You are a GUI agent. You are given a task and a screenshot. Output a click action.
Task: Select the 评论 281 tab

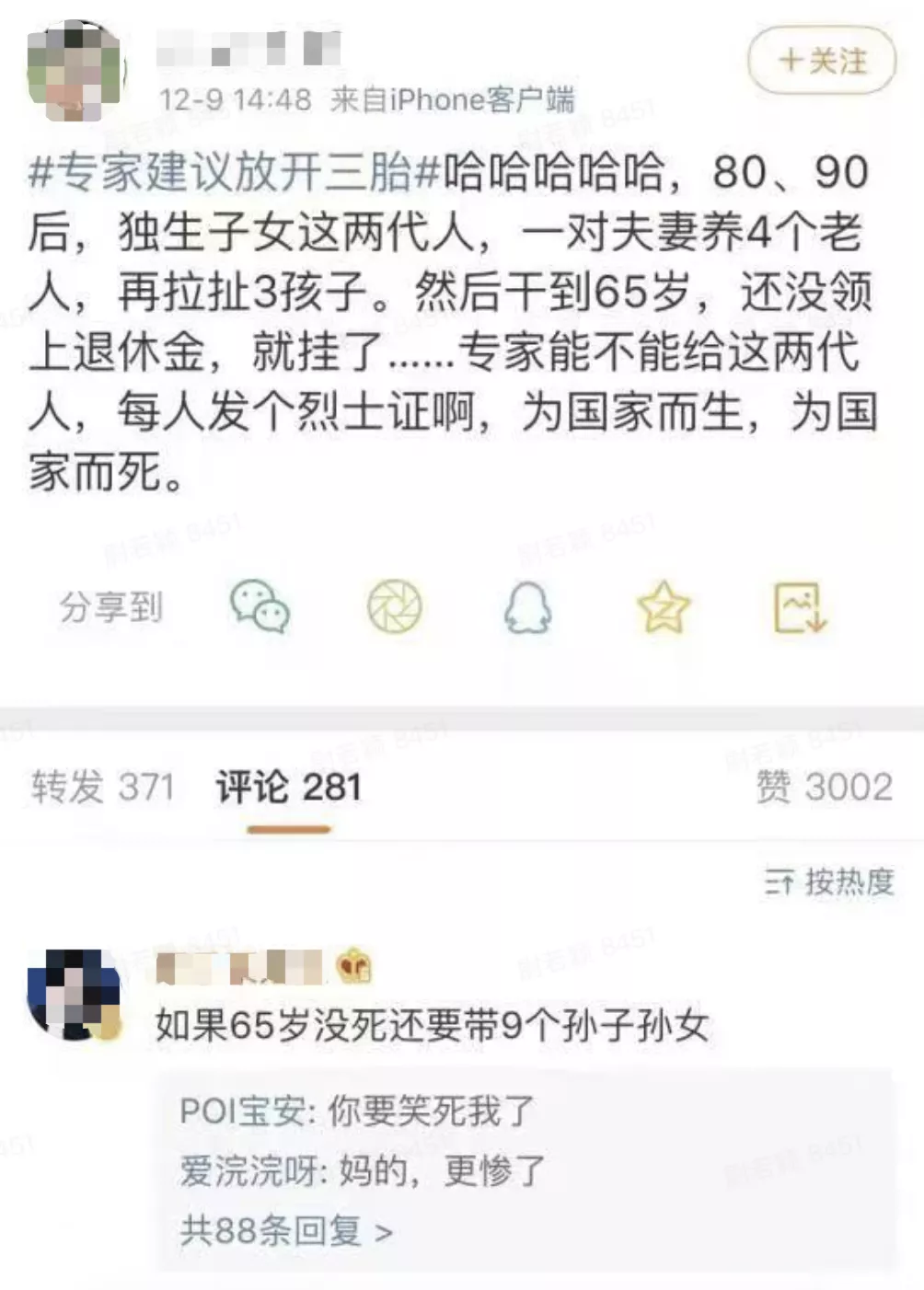(x=288, y=788)
